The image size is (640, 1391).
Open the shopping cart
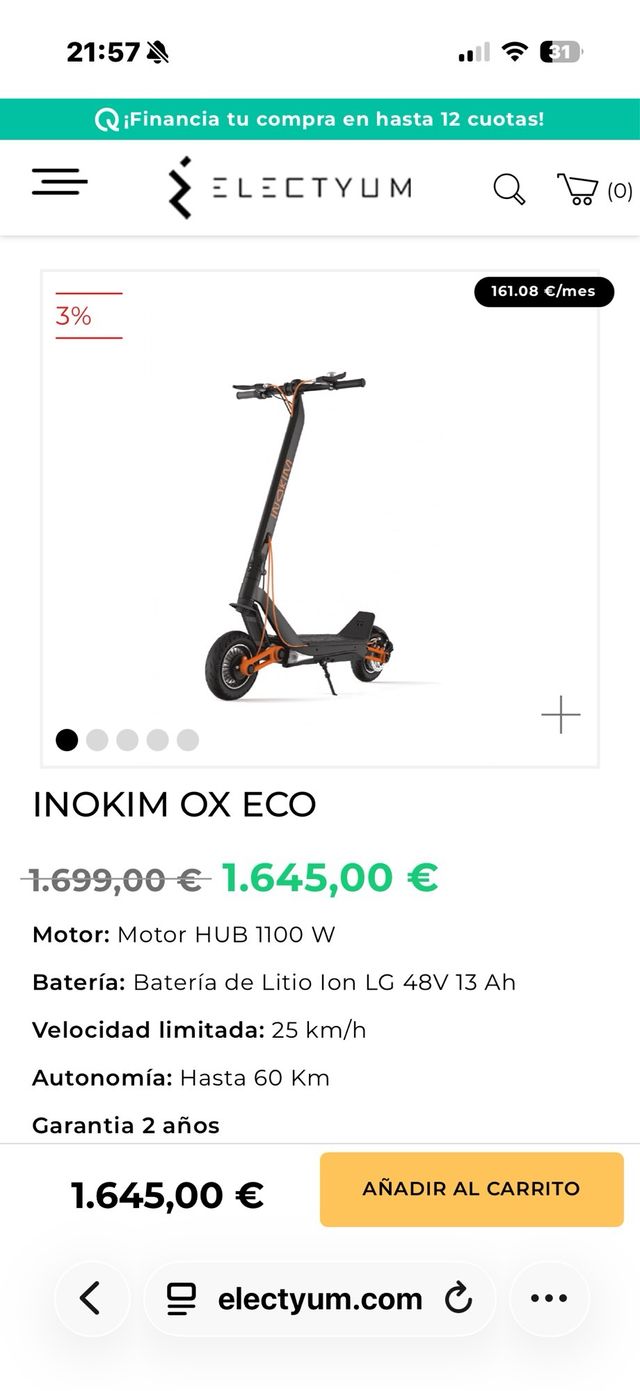[x=594, y=189]
